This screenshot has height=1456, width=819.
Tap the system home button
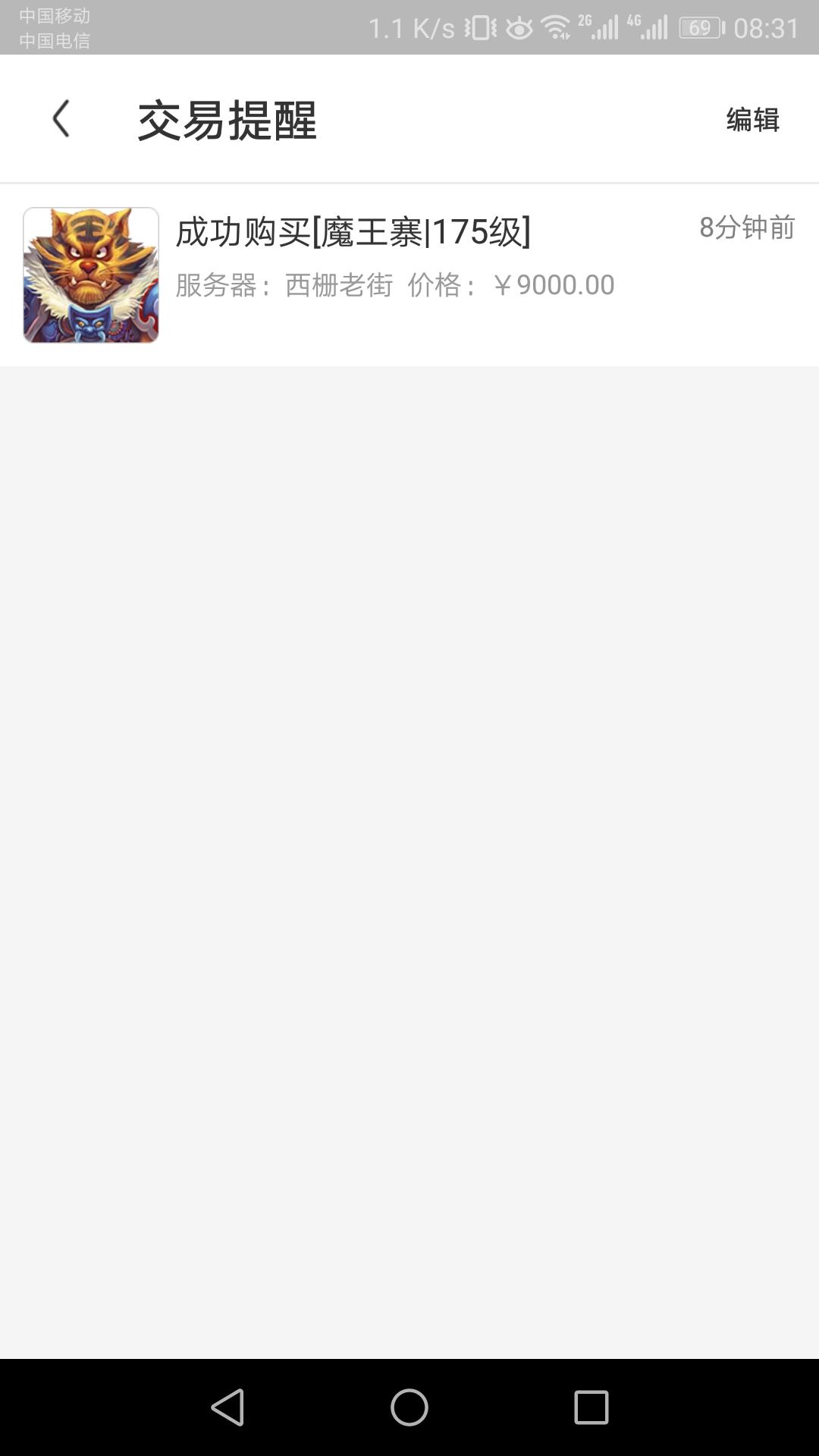click(x=409, y=1407)
